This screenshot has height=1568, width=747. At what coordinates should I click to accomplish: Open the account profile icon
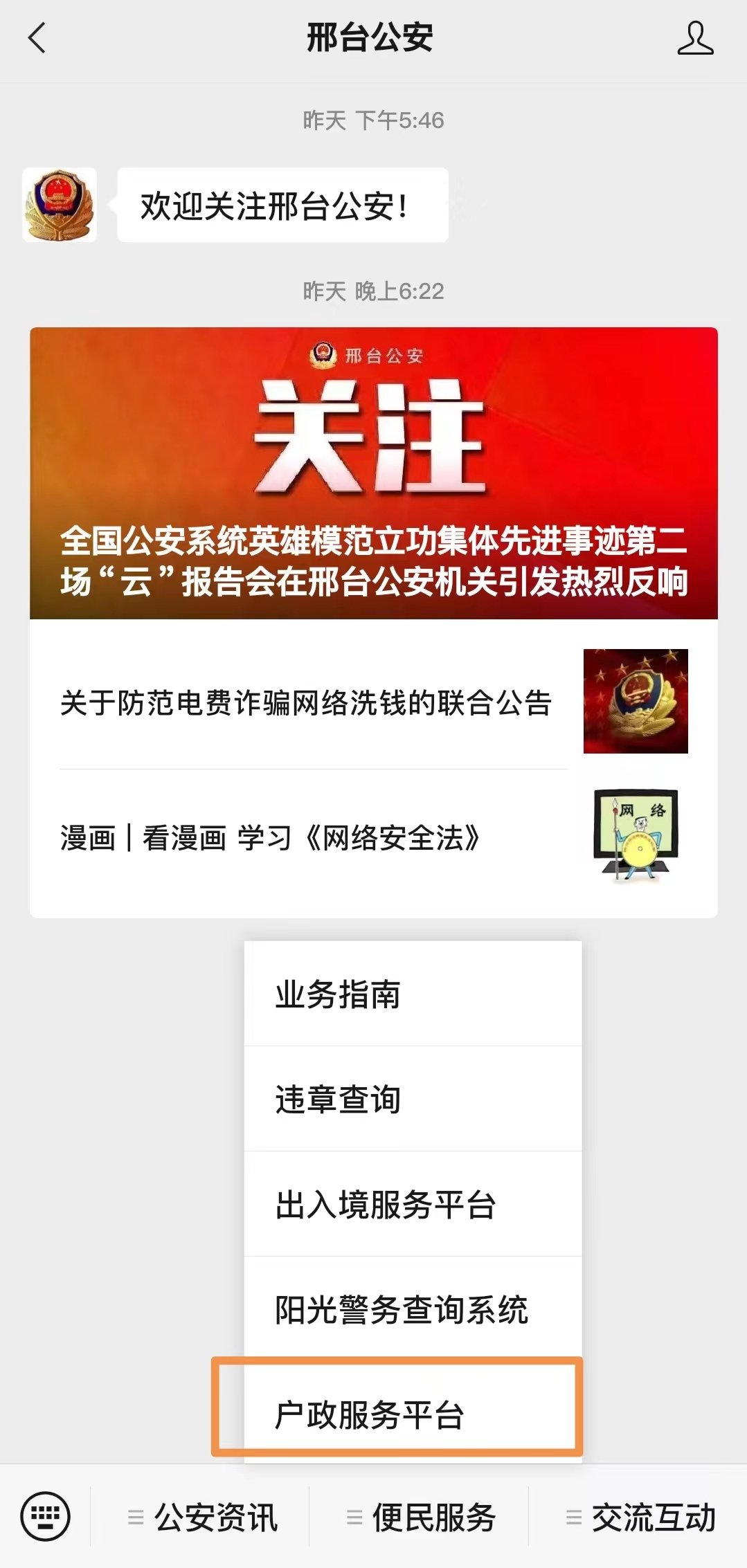coord(694,38)
